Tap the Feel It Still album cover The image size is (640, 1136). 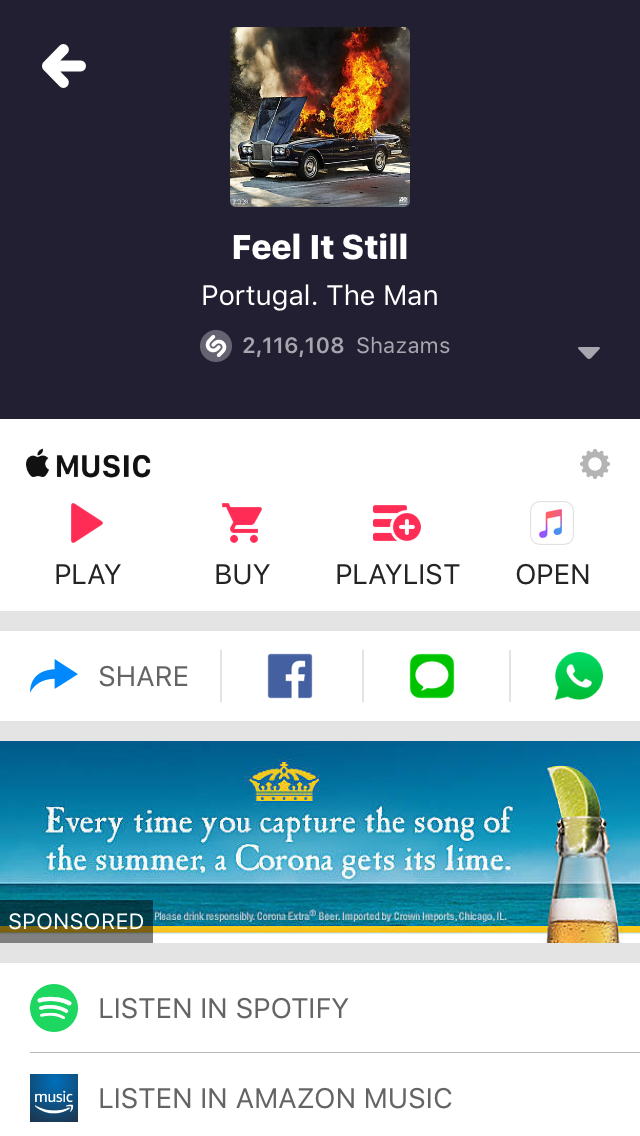click(320, 117)
